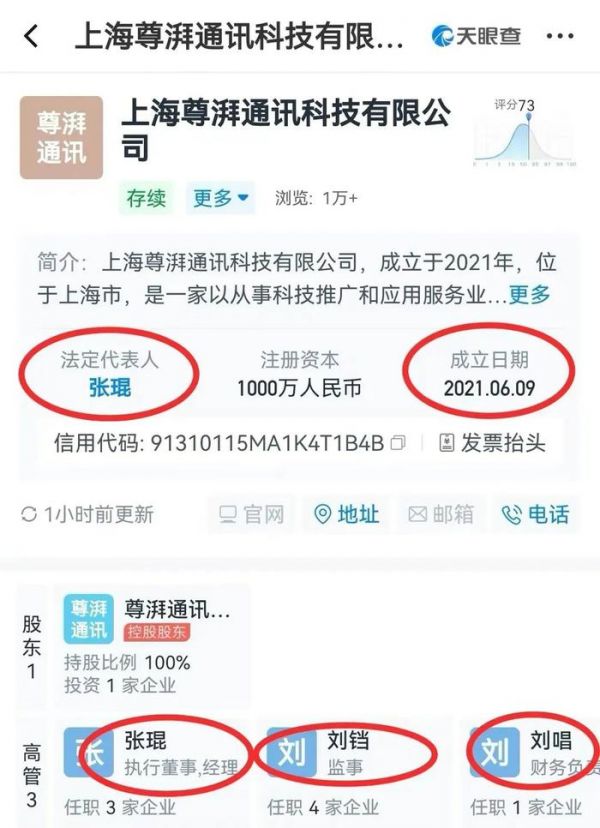The height and width of the screenshot is (828, 600).
Task: View the company 地址
Action: [347, 515]
